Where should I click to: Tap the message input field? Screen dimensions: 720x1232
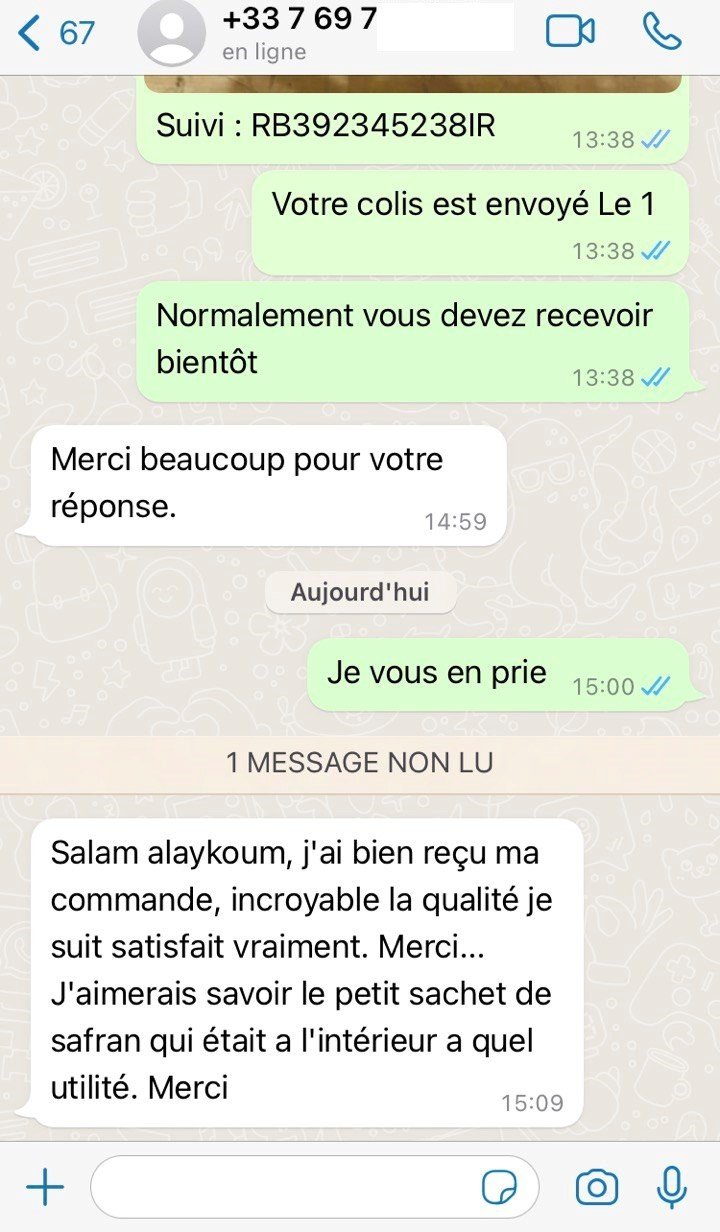314,1188
